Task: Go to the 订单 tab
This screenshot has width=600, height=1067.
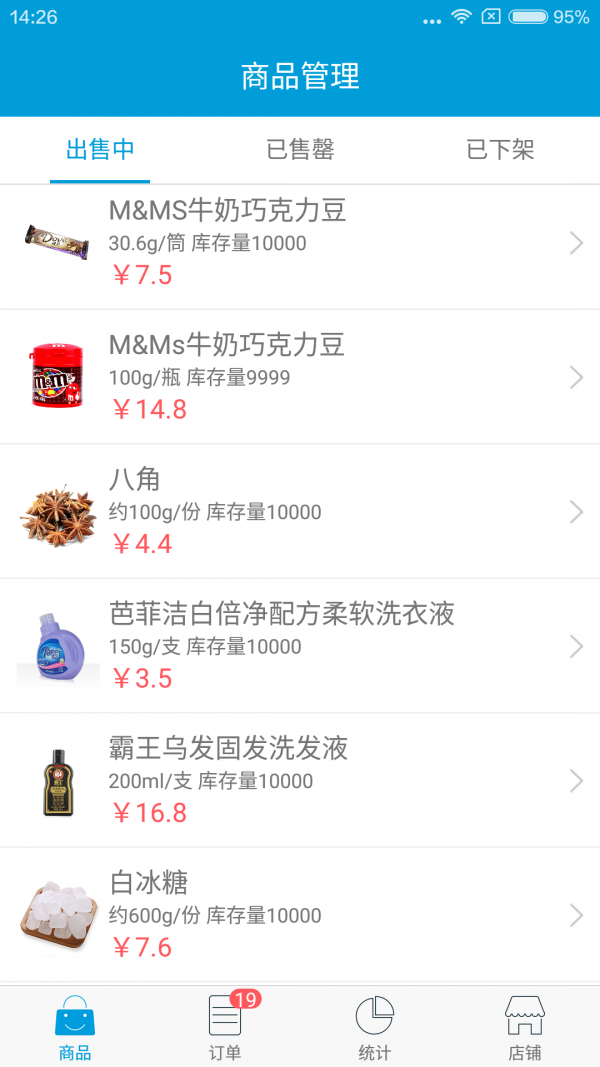Action: tap(225, 1026)
